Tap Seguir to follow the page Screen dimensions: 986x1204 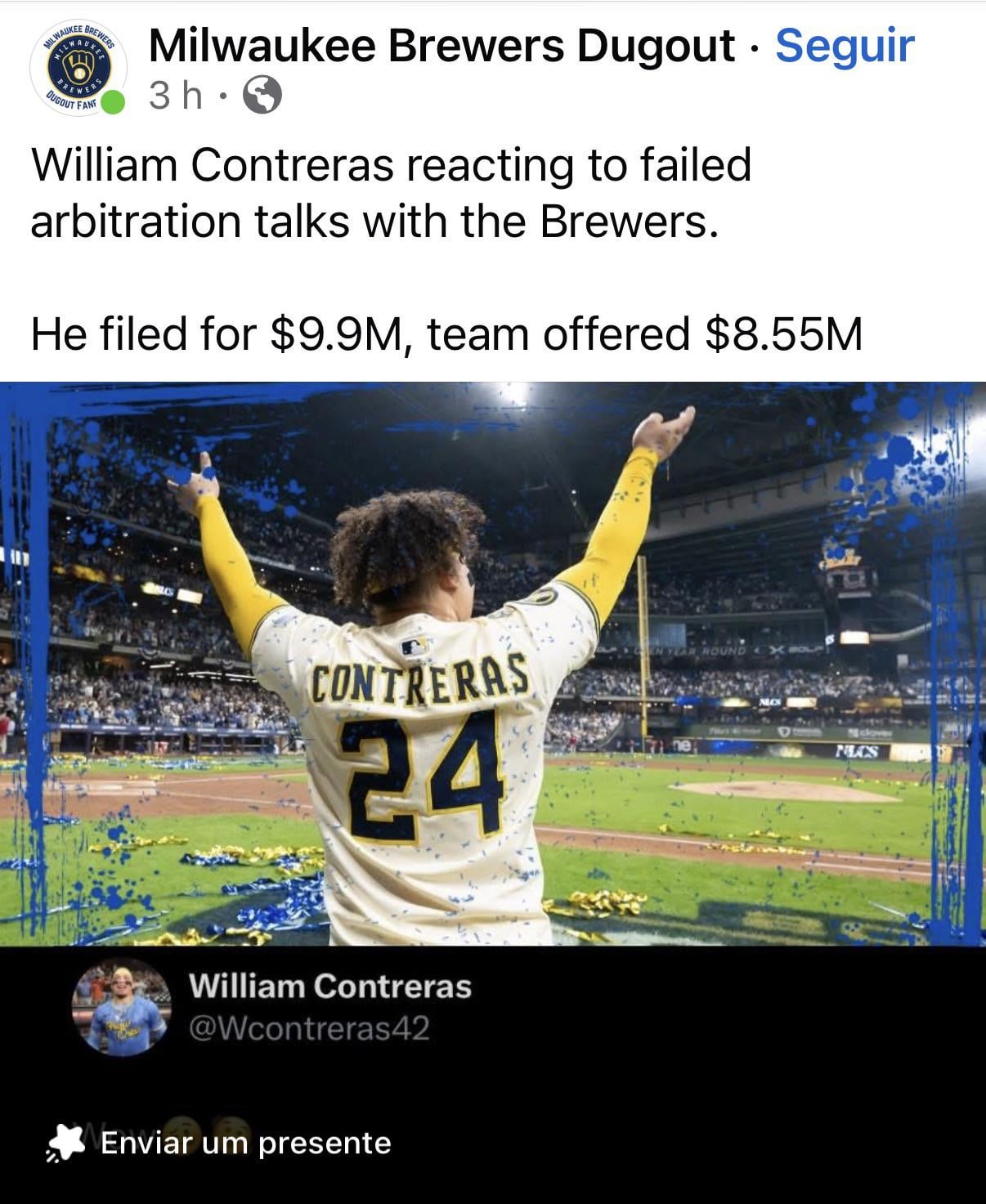(844, 46)
